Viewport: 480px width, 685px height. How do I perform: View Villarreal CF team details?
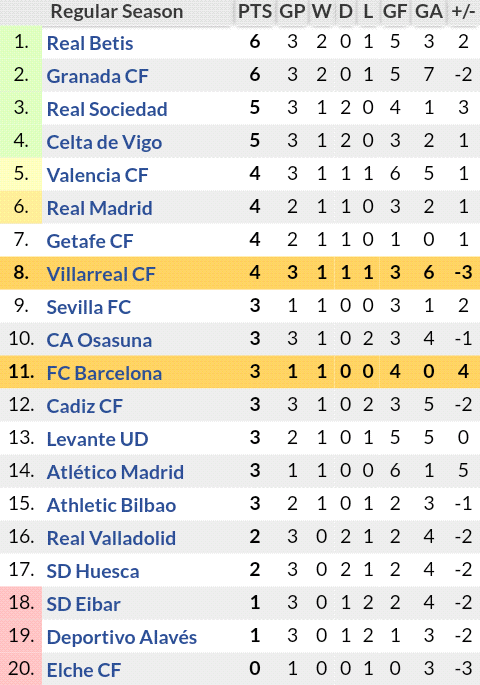[101, 274]
